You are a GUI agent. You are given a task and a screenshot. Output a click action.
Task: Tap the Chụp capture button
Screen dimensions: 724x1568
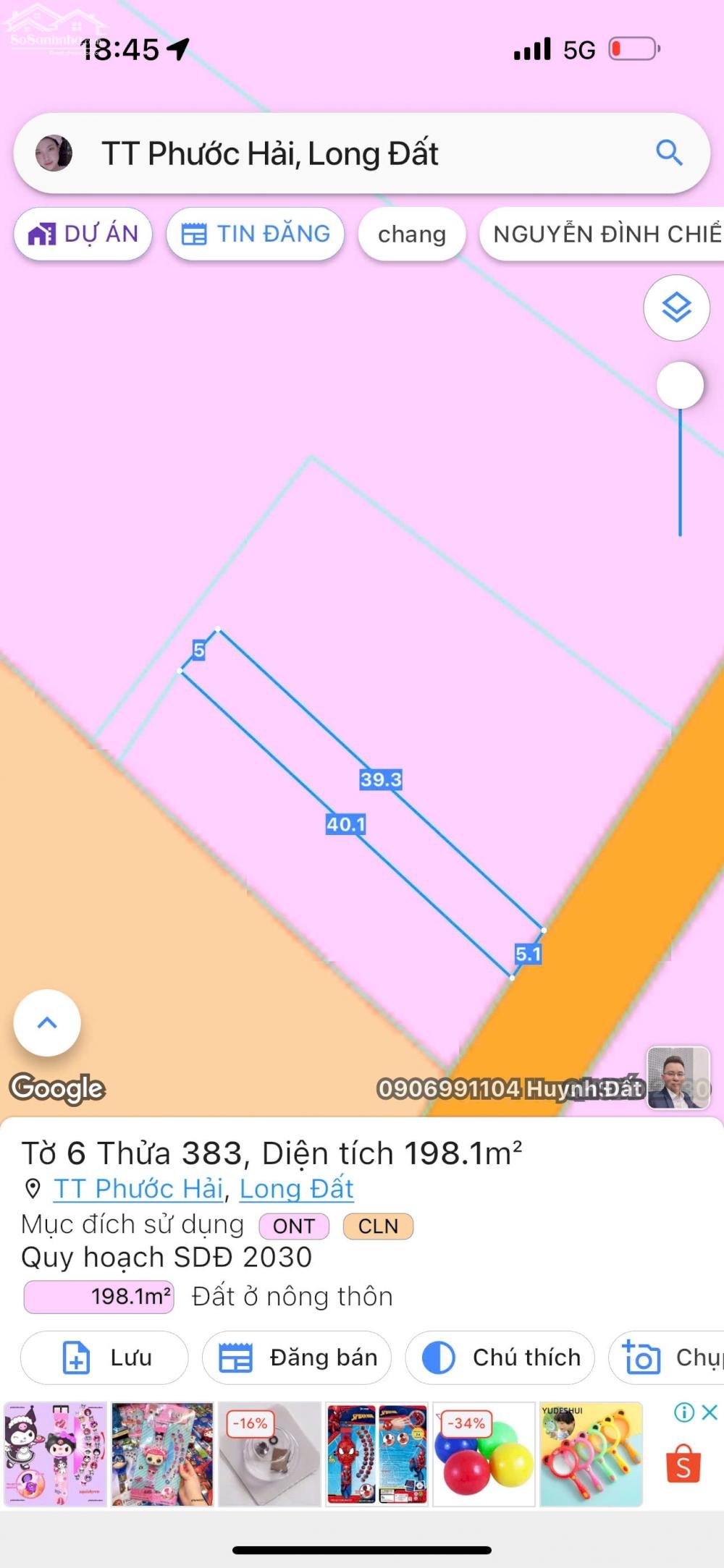click(666, 1357)
